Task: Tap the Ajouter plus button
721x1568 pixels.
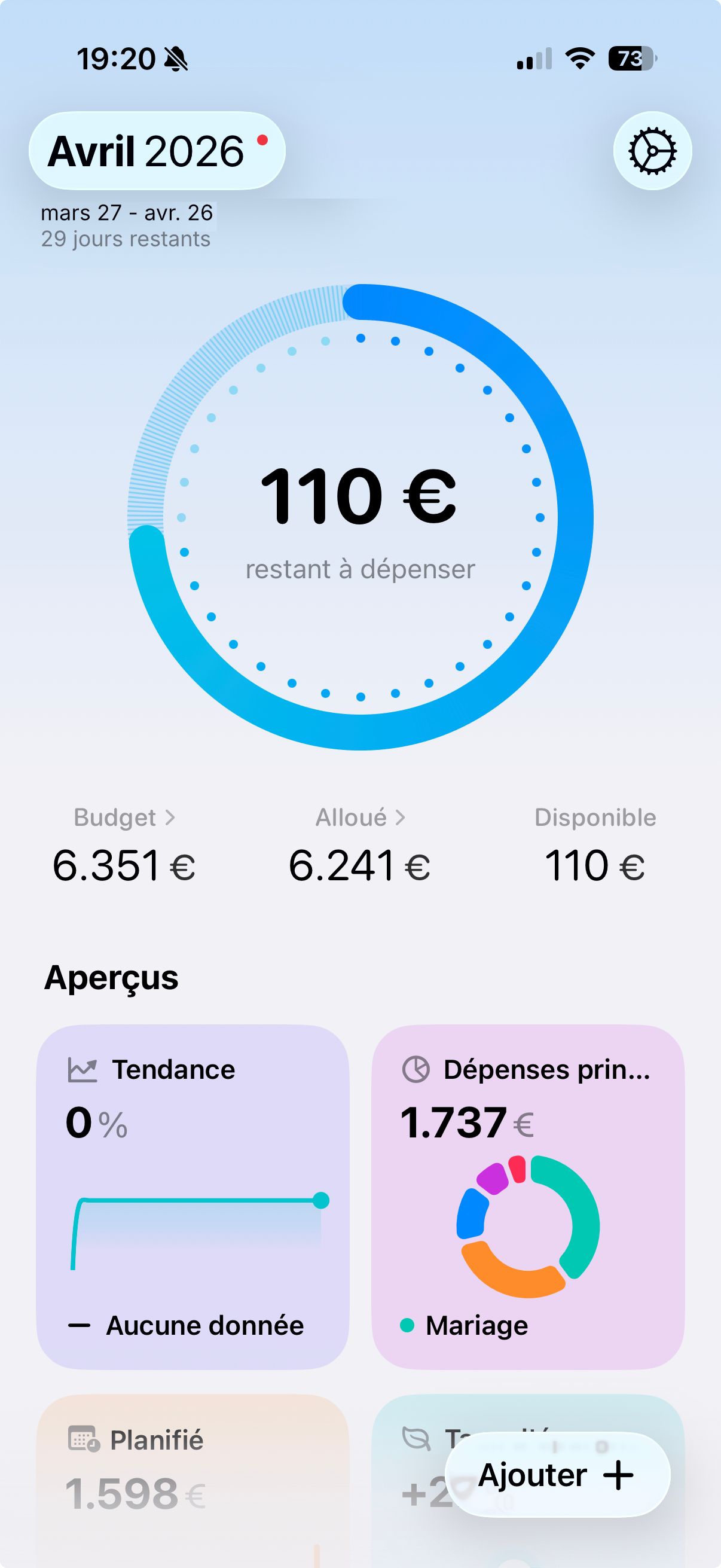Action: tap(557, 1475)
